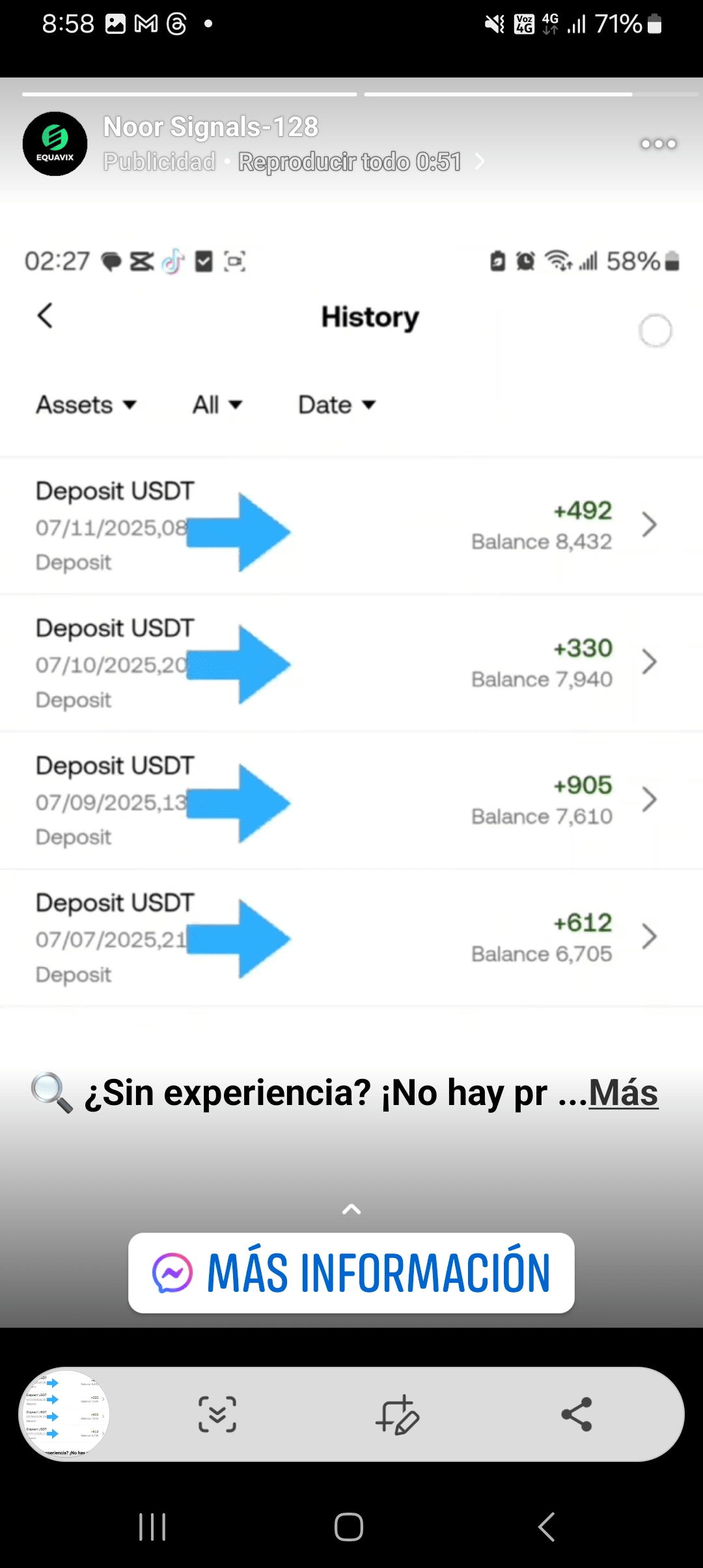Expand the upward chevron above MÁS INFORMACIÓN

[x=351, y=1210]
